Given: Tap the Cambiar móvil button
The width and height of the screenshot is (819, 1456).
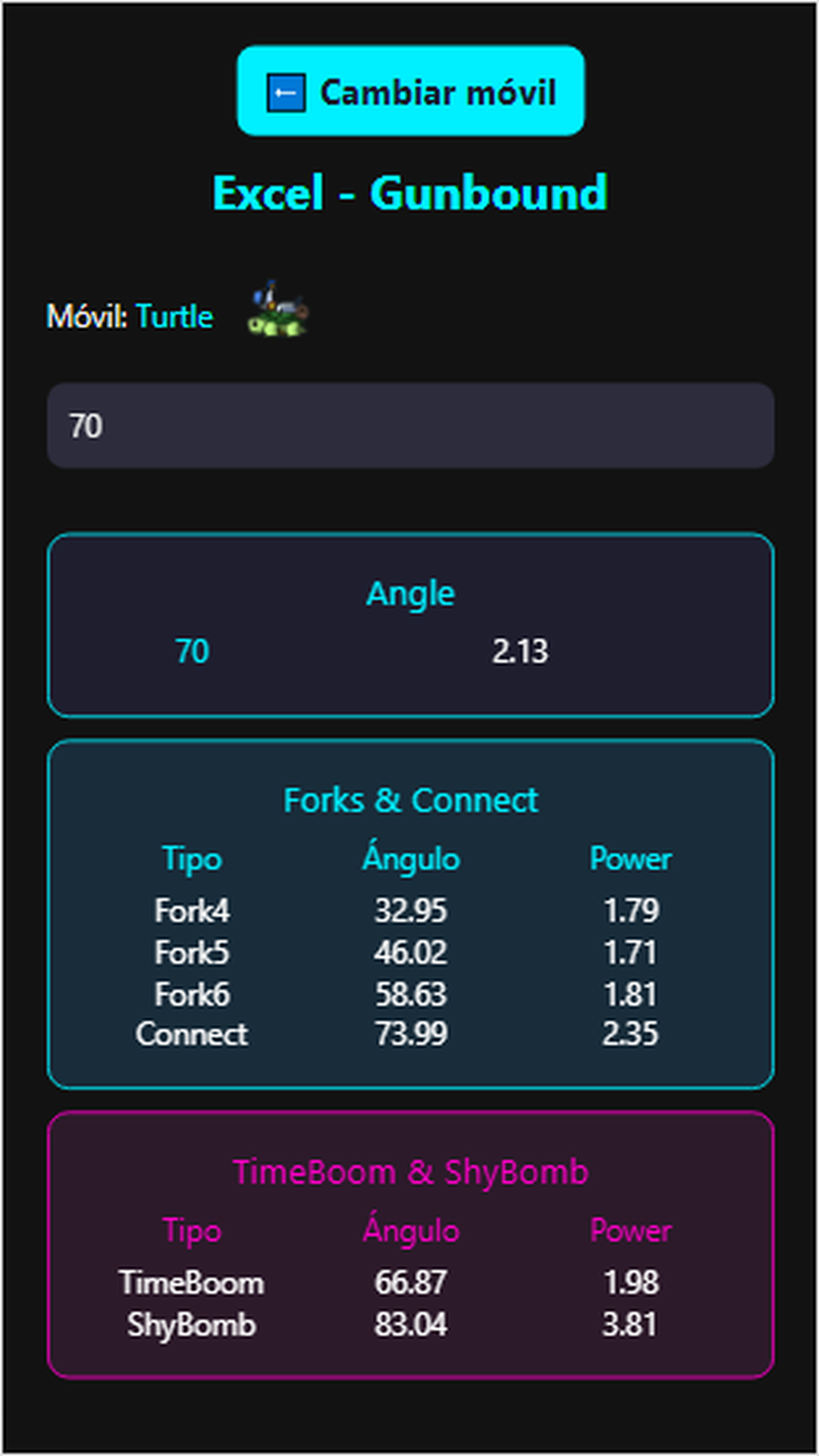Looking at the screenshot, I should (410, 91).
